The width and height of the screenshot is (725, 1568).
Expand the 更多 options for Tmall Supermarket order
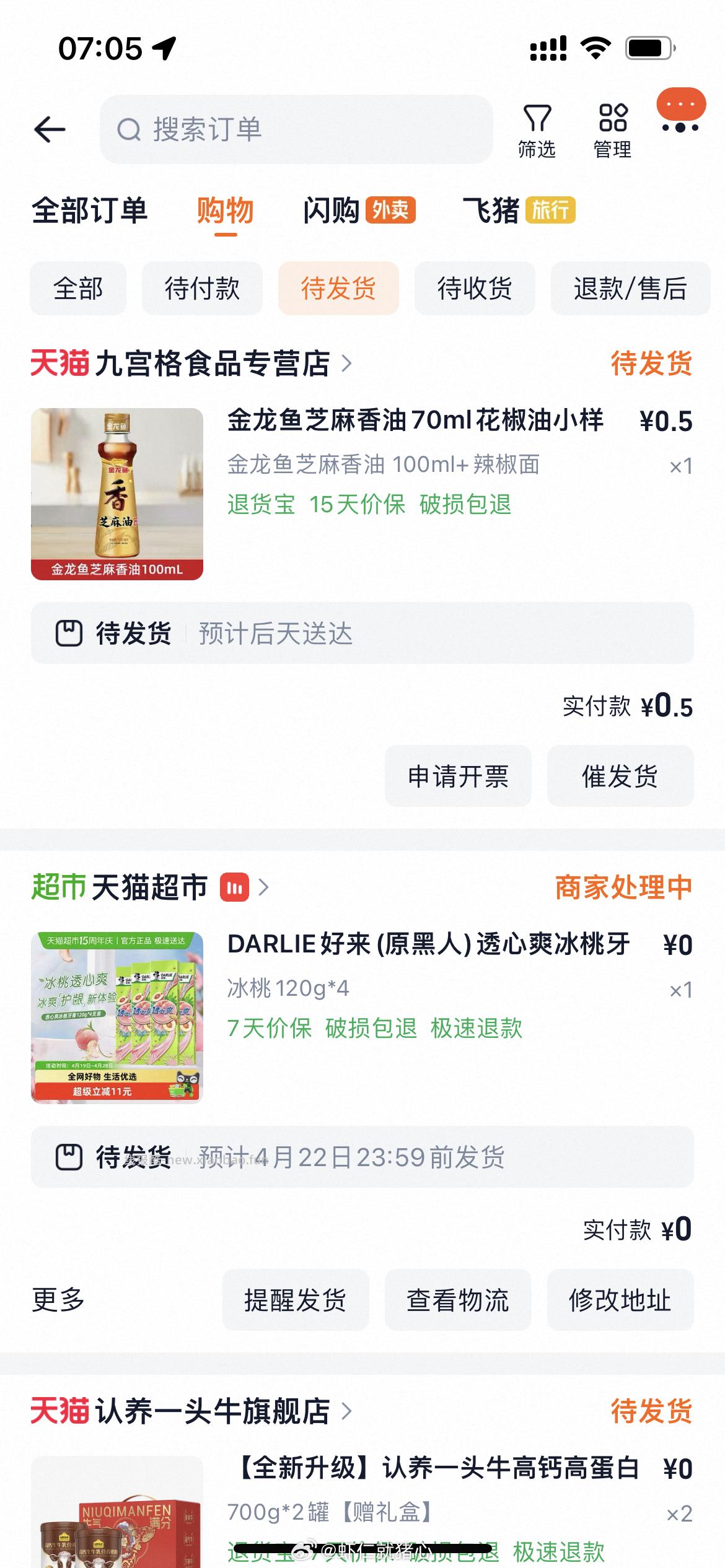coord(59,1300)
